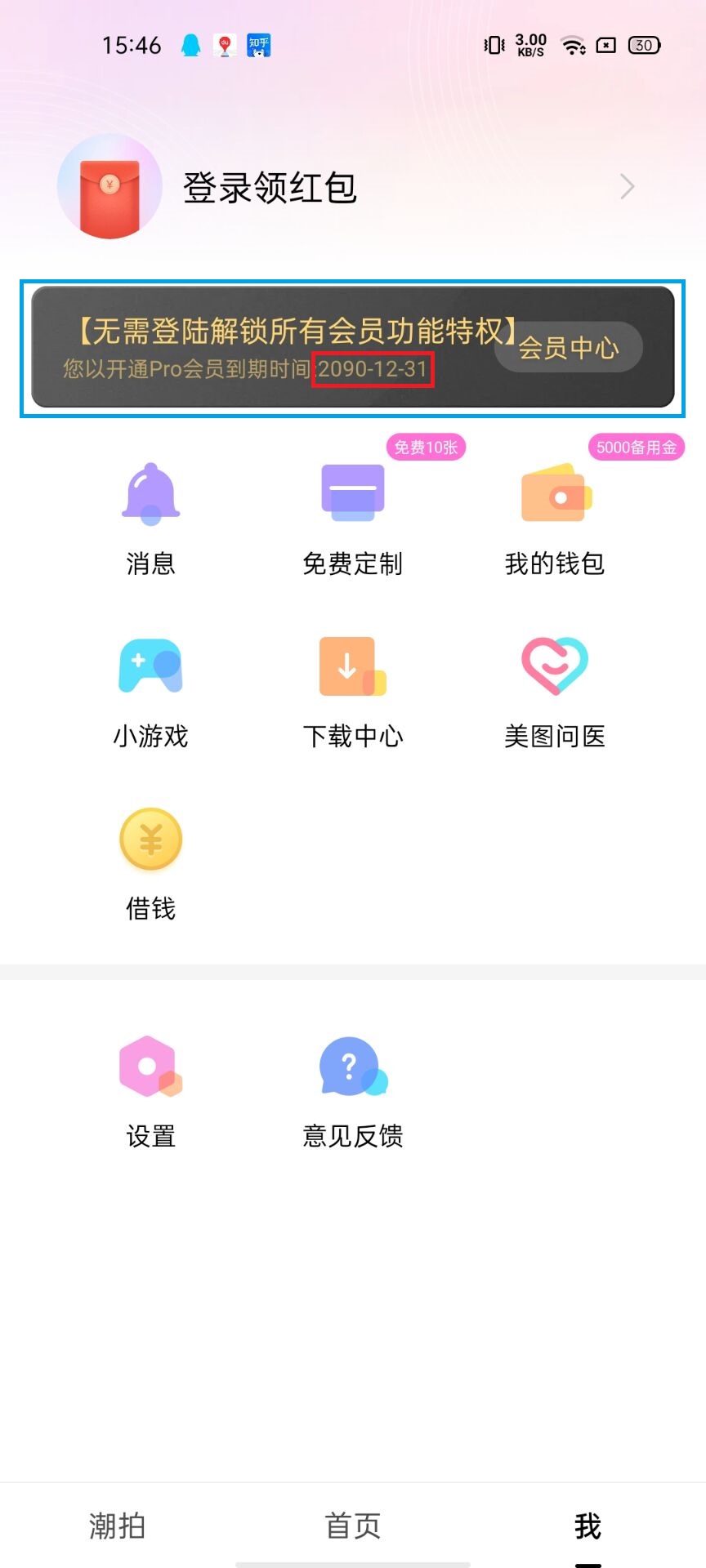The height and width of the screenshot is (1568, 706).
Task: Switch to the 潮拍 tab
Action: 118,1526
